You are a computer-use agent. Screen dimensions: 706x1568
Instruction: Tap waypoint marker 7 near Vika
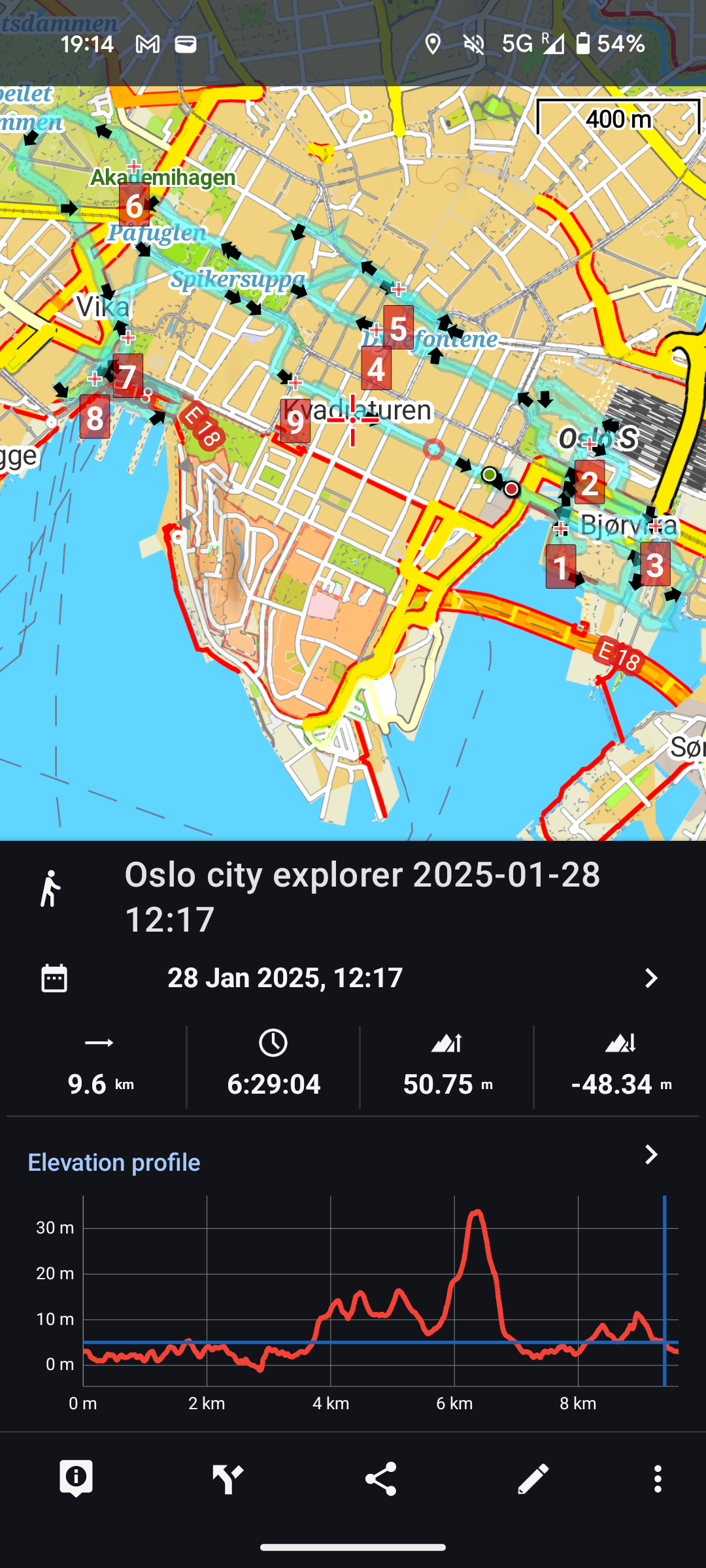[x=127, y=376]
